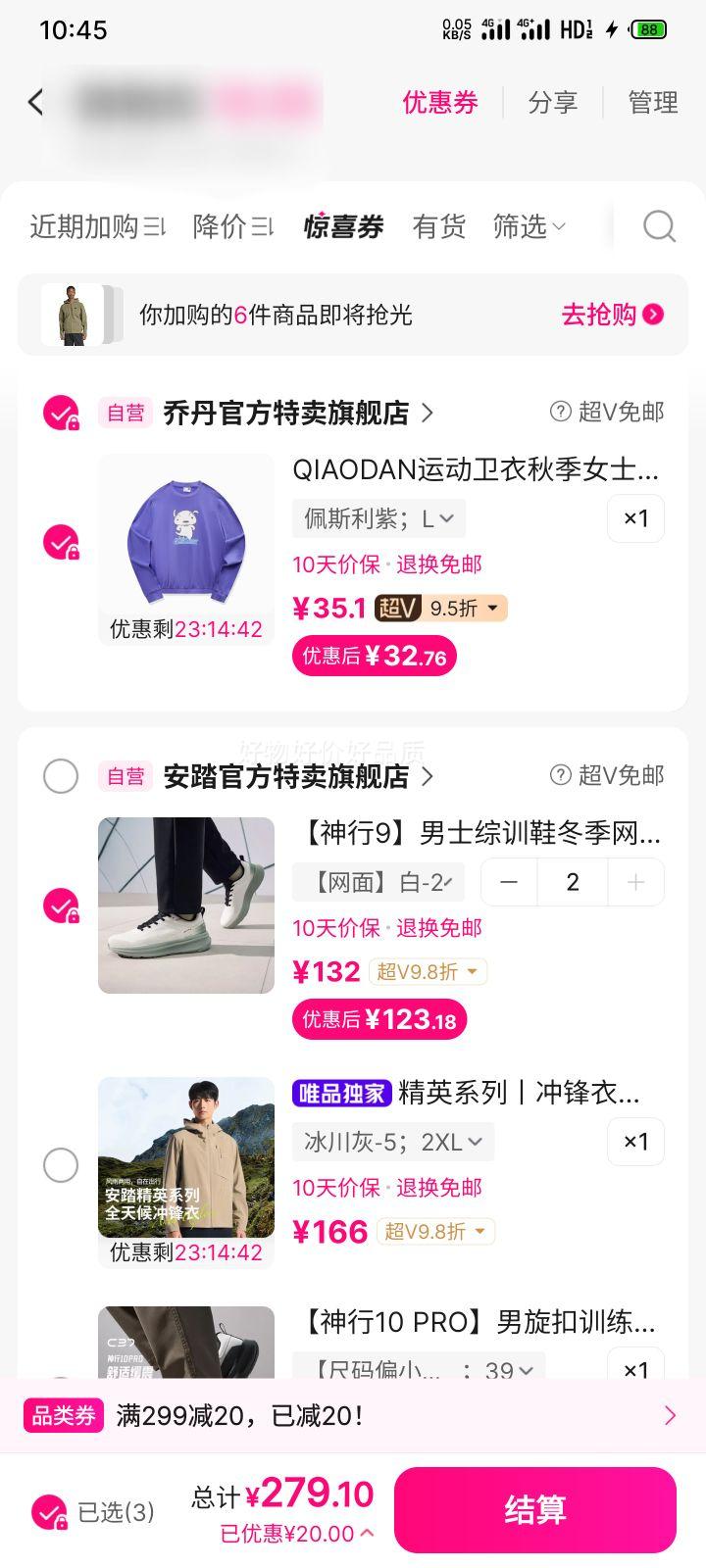The width and height of the screenshot is (706, 1568).
Task: Open 管理 to manage cart items
Action: (x=652, y=102)
